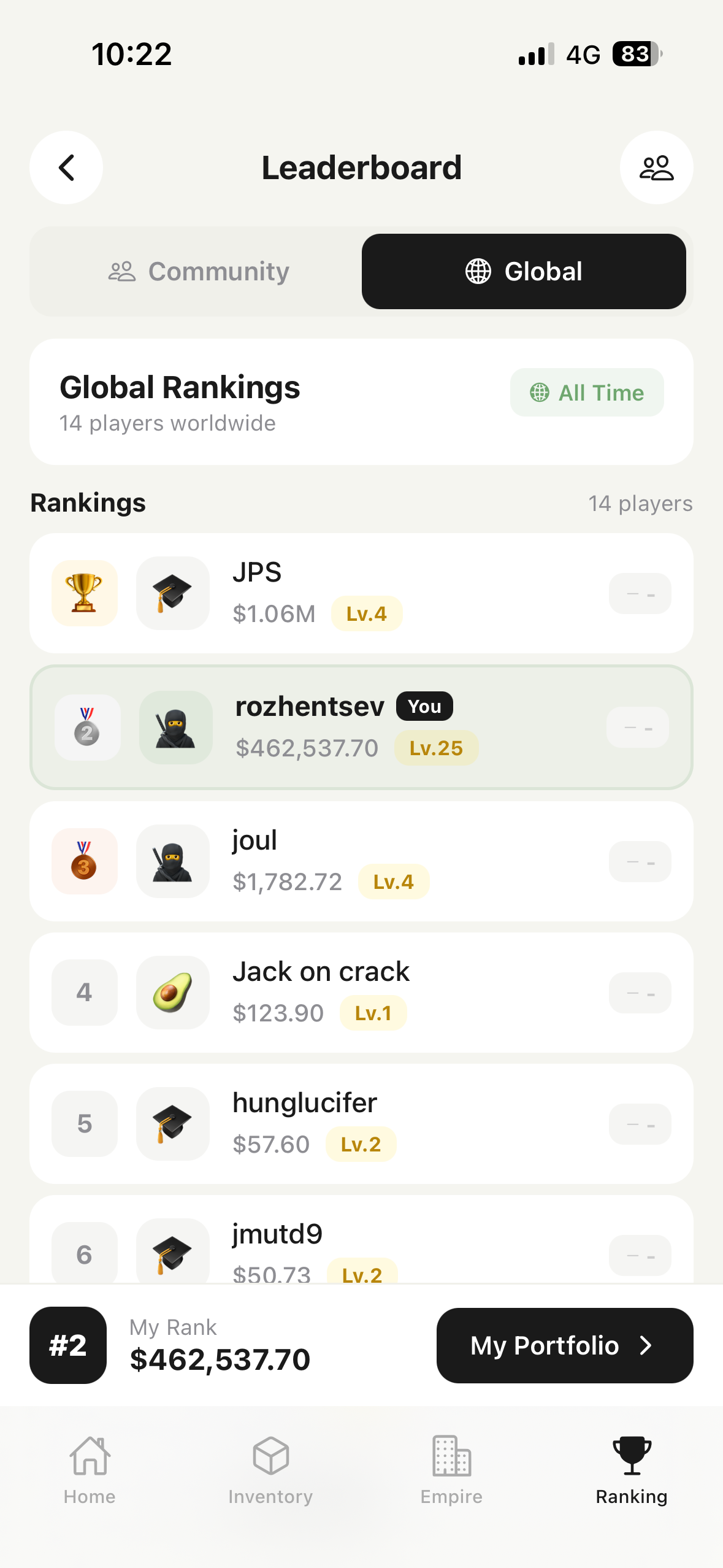Switch to the Community leaderboard tab

click(x=197, y=271)
